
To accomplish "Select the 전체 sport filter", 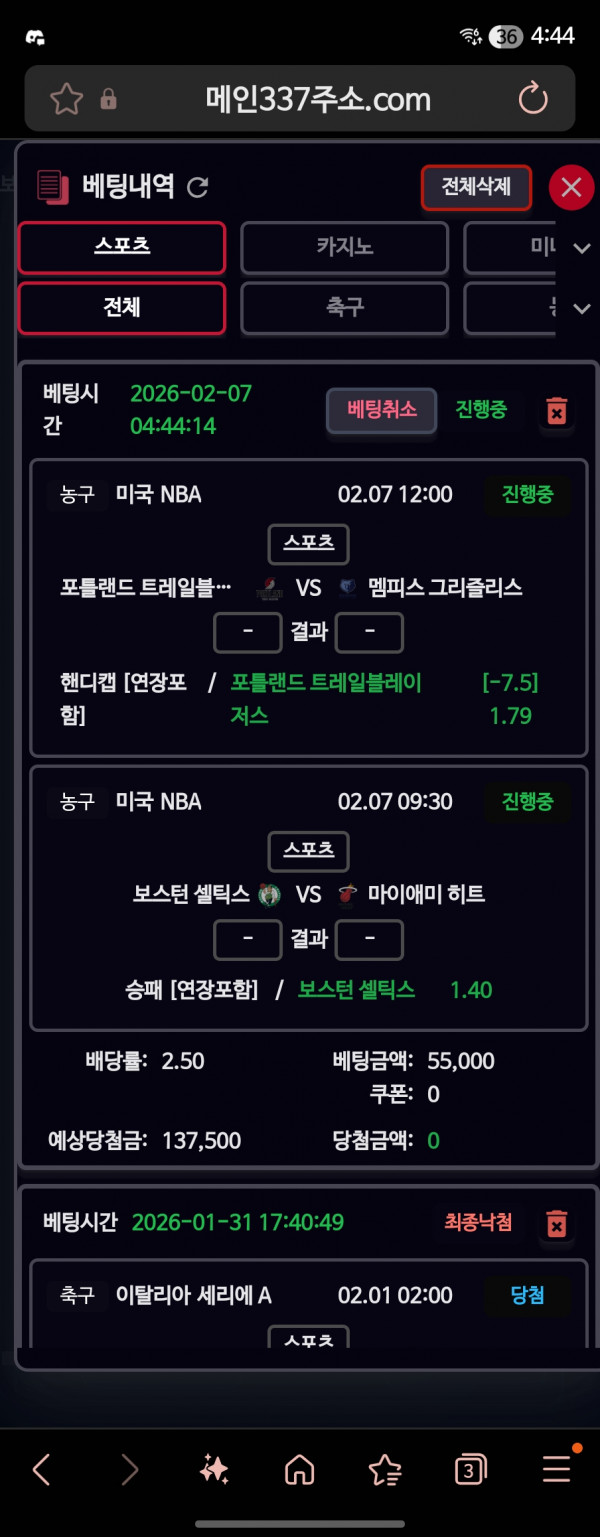I will pyautogui.click(x=122, y=308).
